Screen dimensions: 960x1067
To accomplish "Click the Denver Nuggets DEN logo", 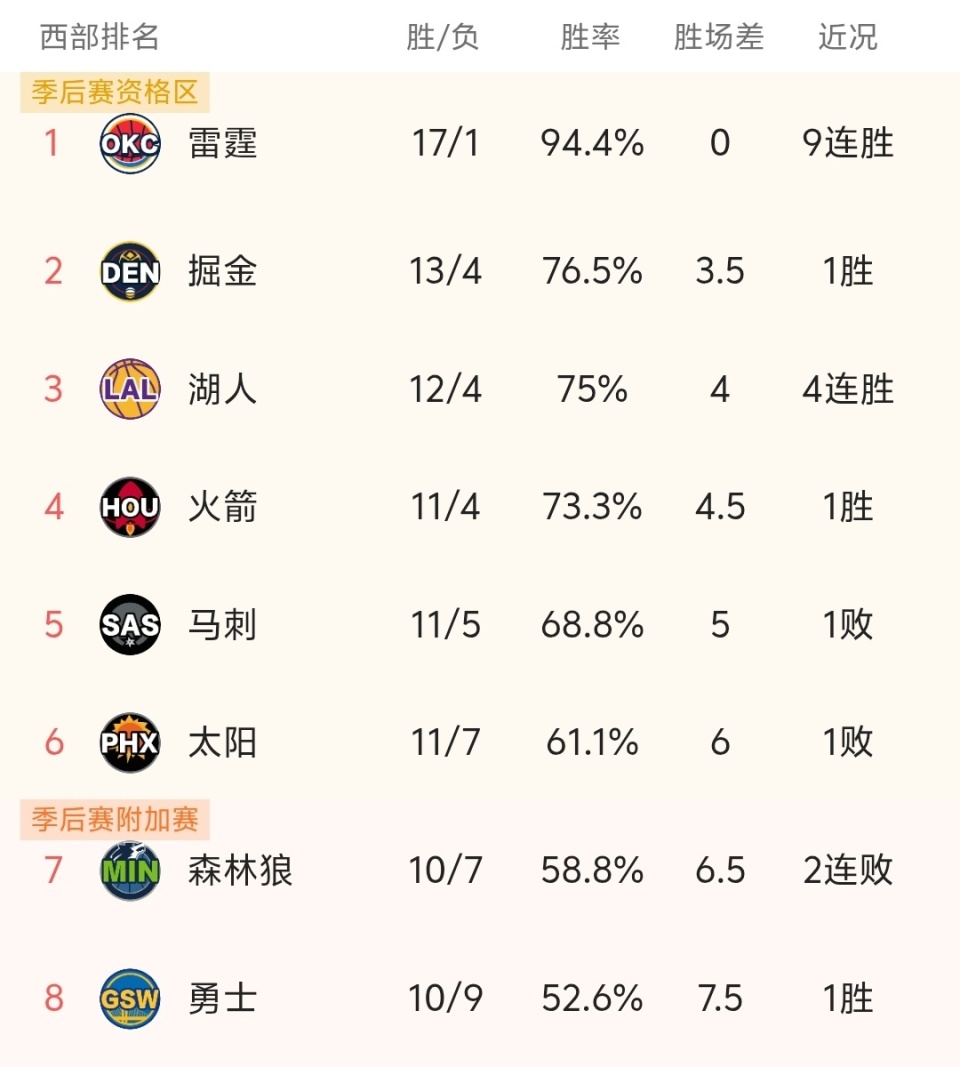I will [129, 271].
